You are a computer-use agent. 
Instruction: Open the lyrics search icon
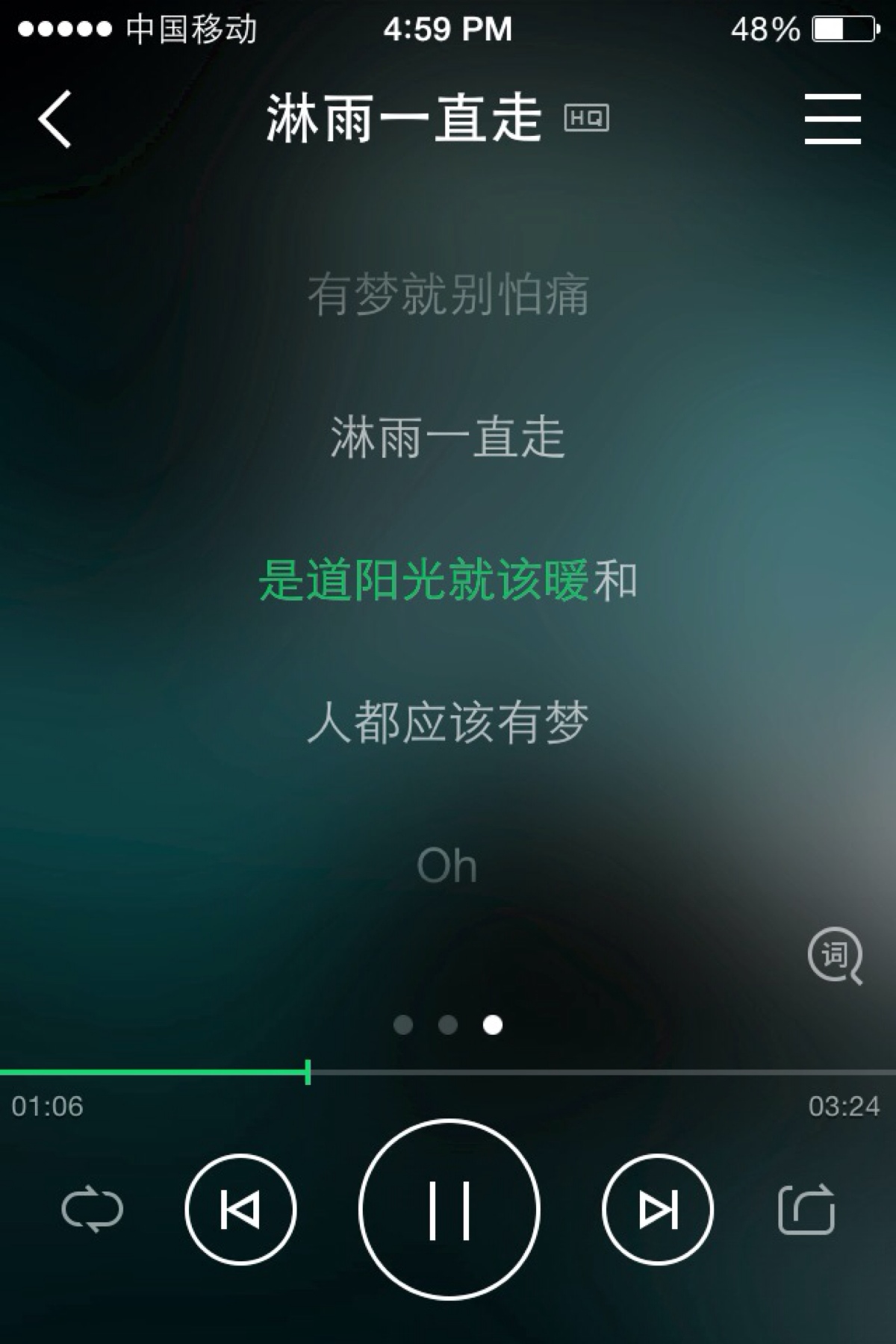tap(835, 955)
